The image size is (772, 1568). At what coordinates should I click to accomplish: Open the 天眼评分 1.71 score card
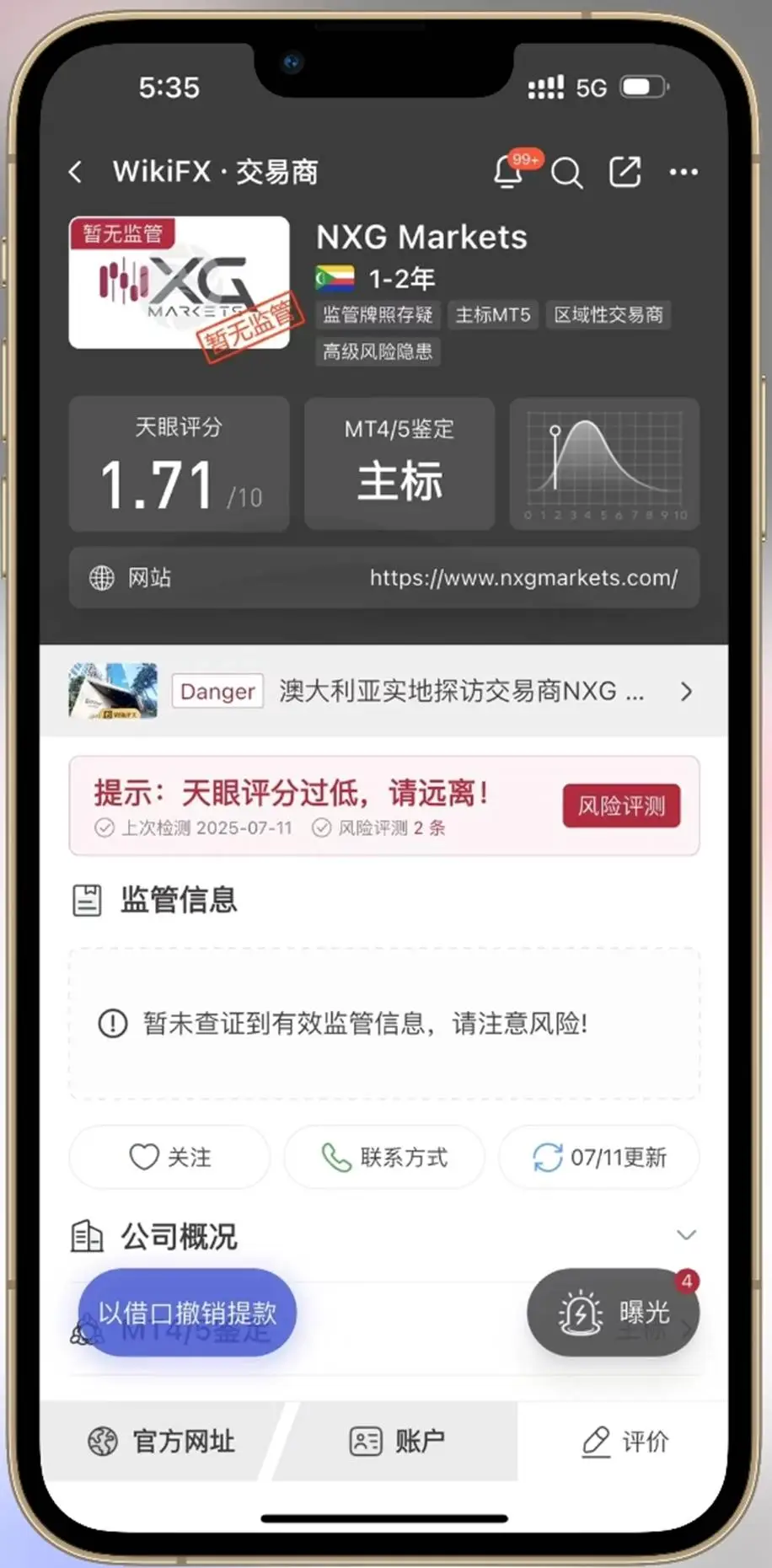point(179,464)
